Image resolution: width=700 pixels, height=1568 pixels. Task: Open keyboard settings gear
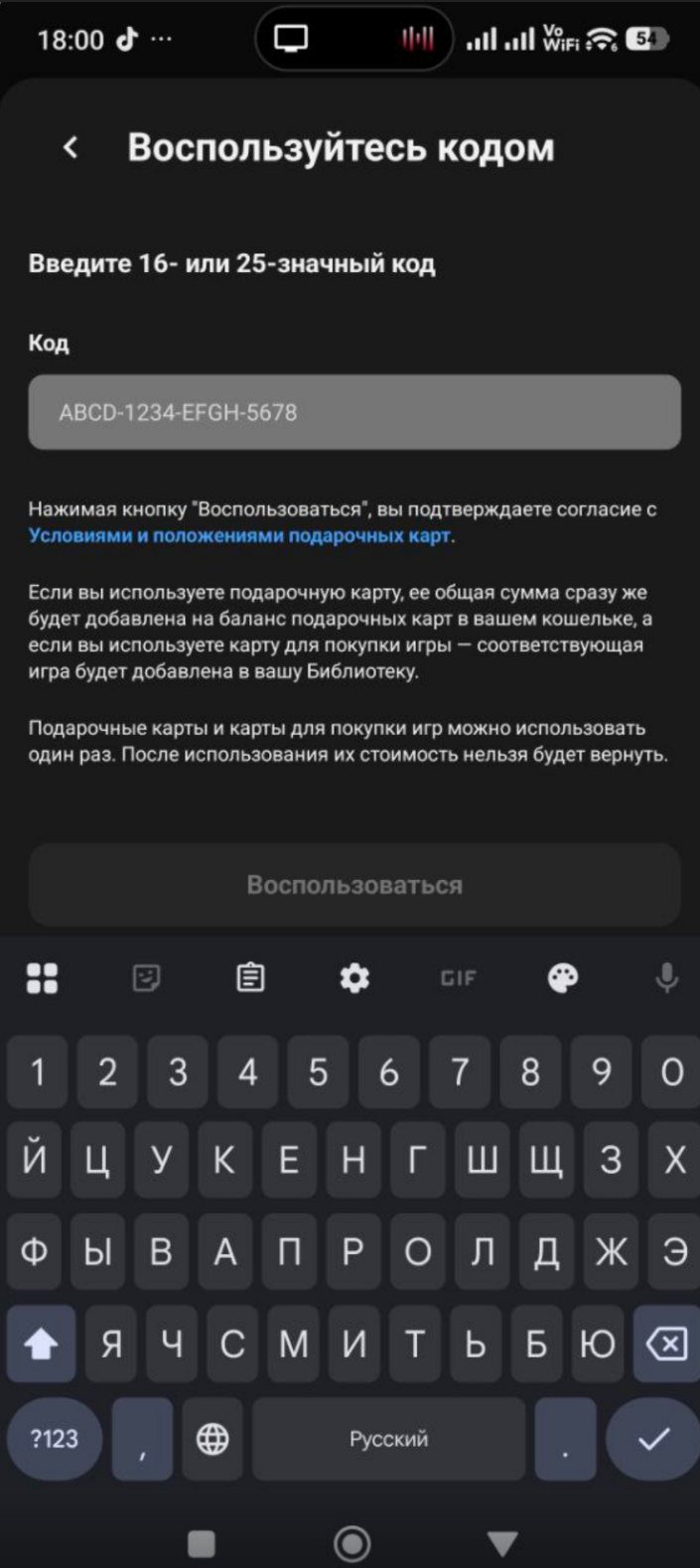pos(354,978)
